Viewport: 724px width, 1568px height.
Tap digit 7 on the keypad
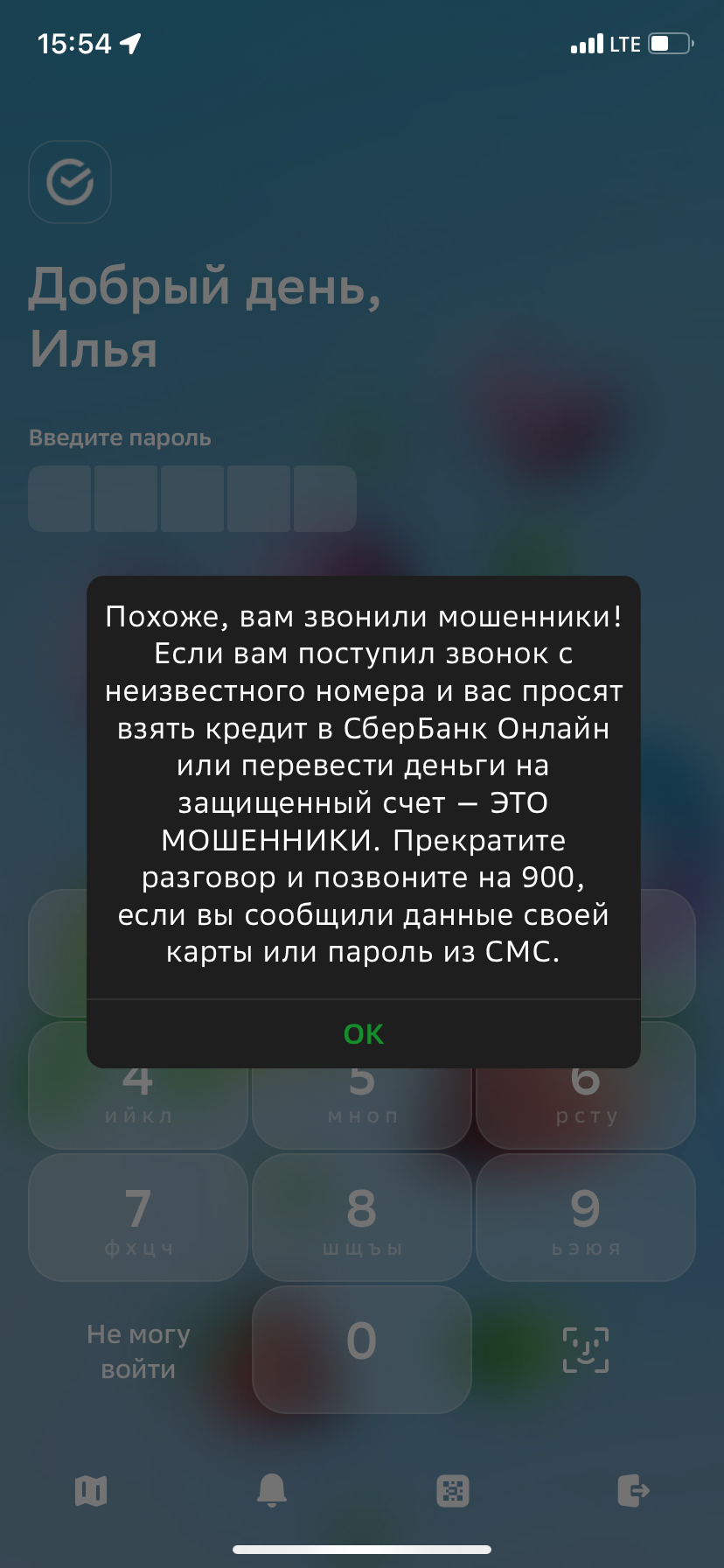(x=138, y=1217)
